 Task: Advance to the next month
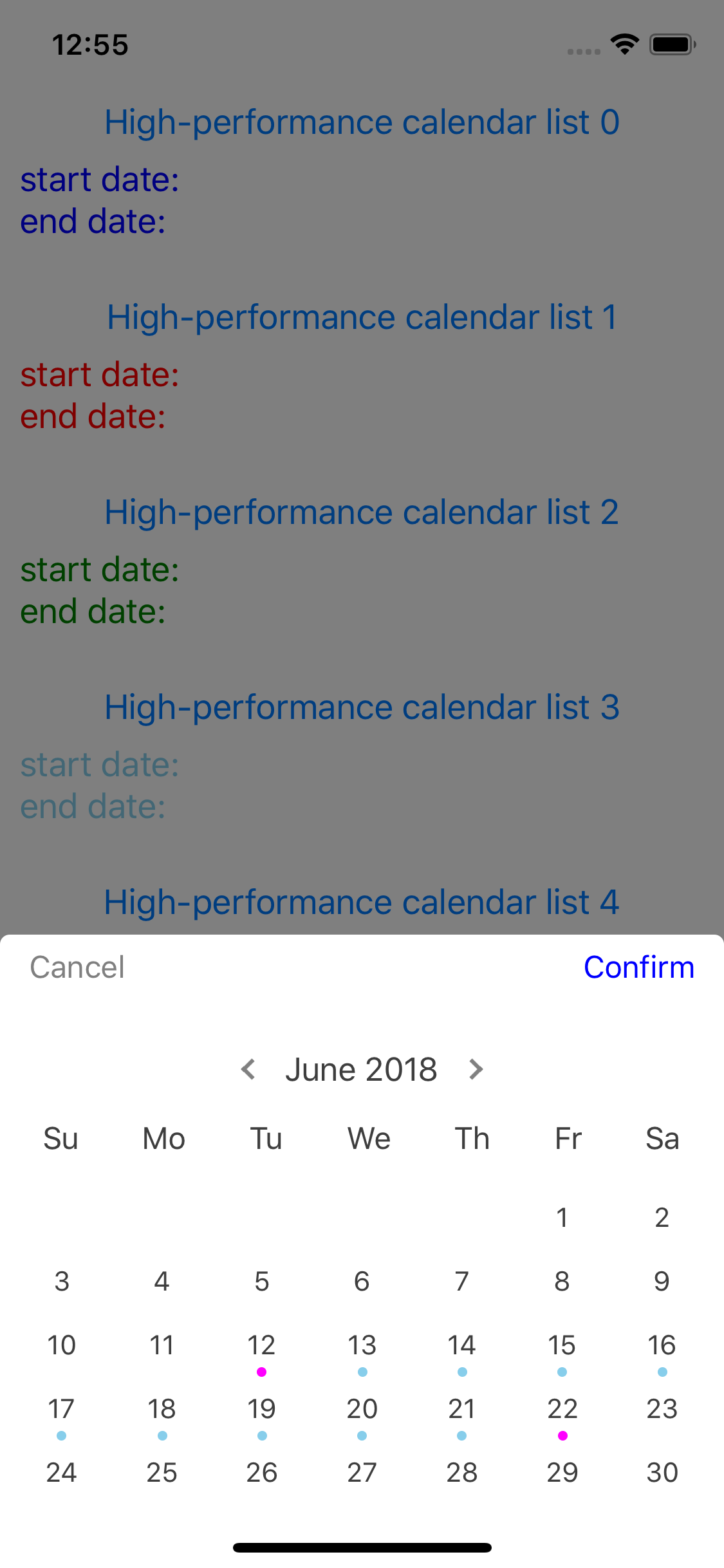click(x=476, y=1069)
